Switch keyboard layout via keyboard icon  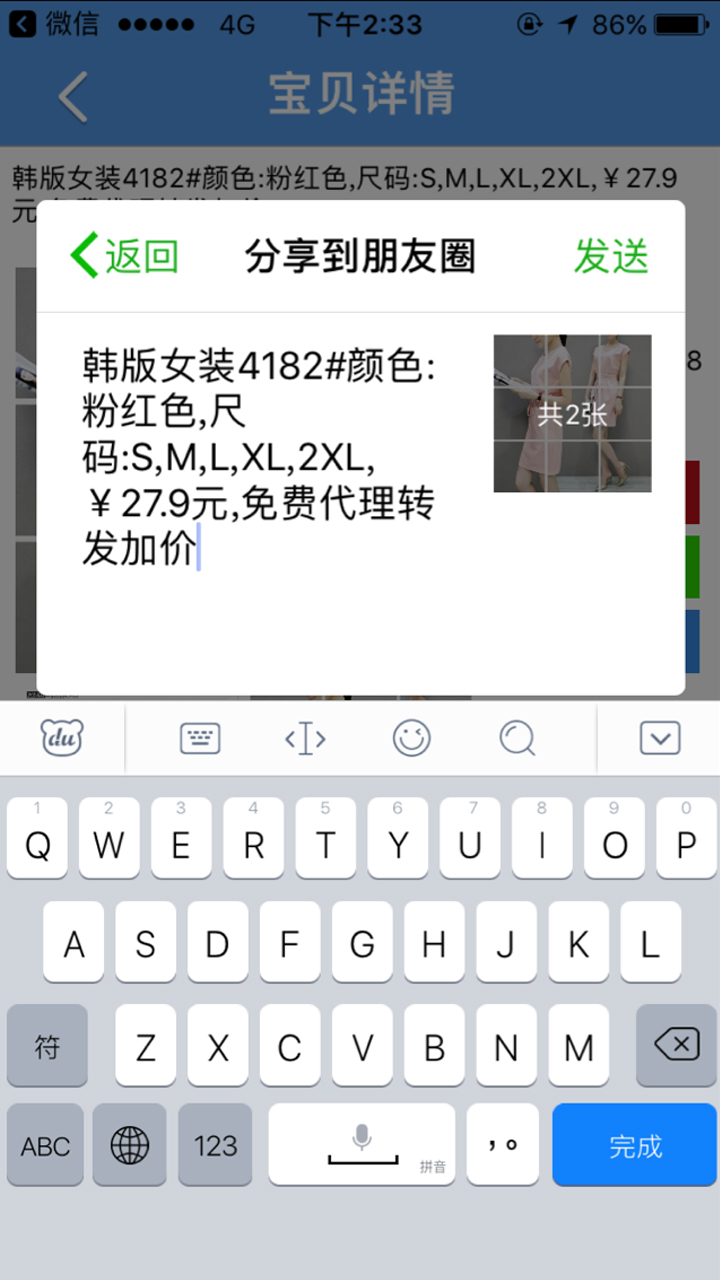pos(200,739)
